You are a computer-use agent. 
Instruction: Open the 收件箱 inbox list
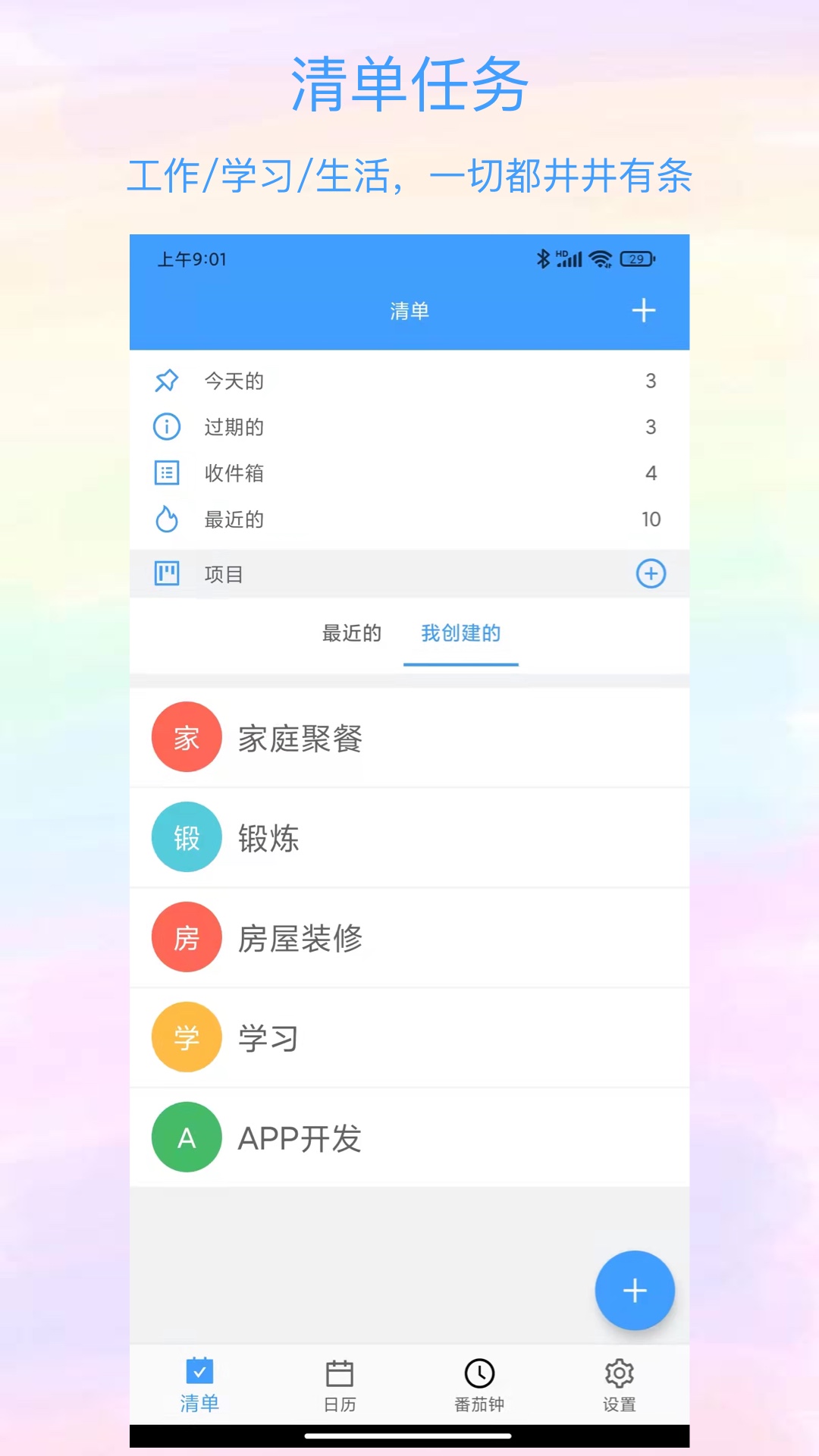(x=234, y=473)
